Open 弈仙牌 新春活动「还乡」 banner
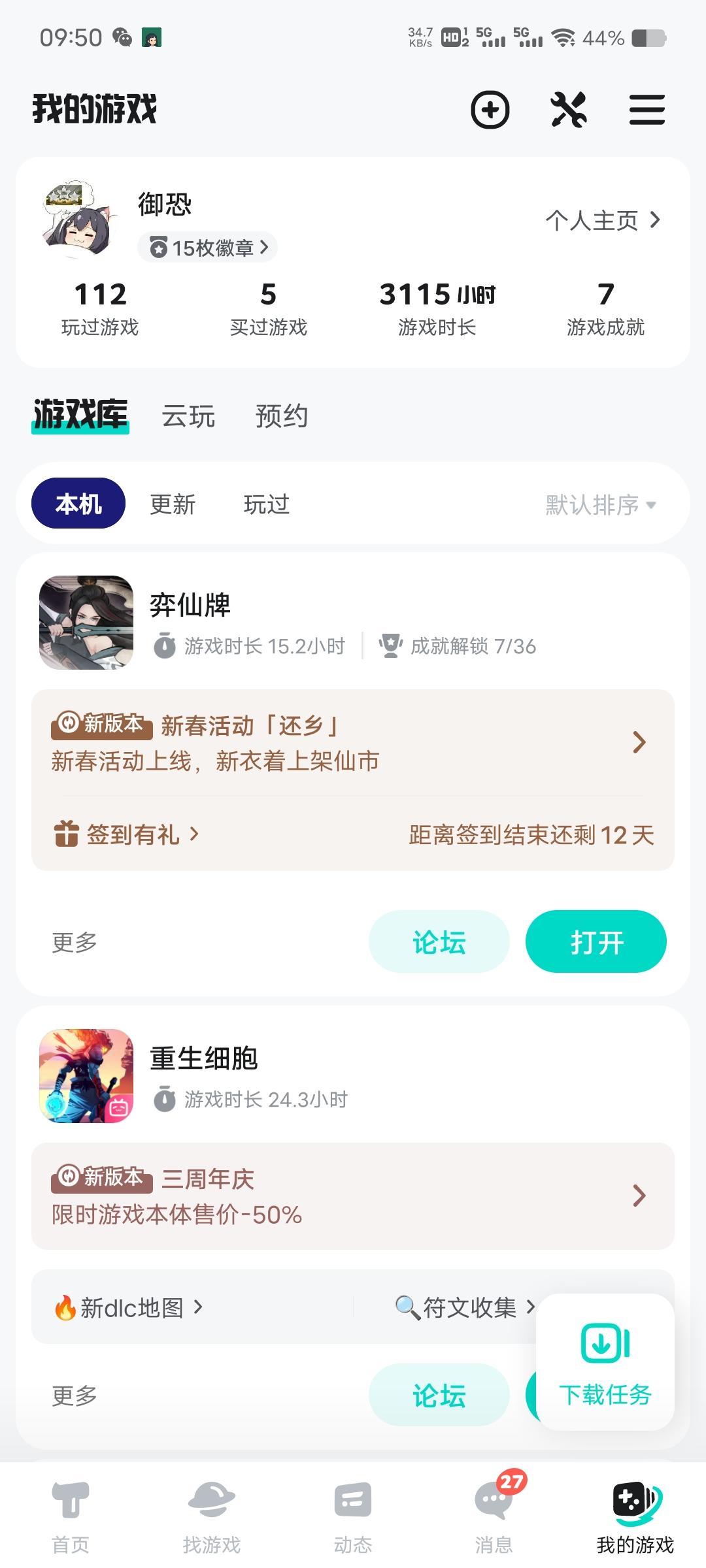Screen dimensions: 706x1568 point(353,743)
